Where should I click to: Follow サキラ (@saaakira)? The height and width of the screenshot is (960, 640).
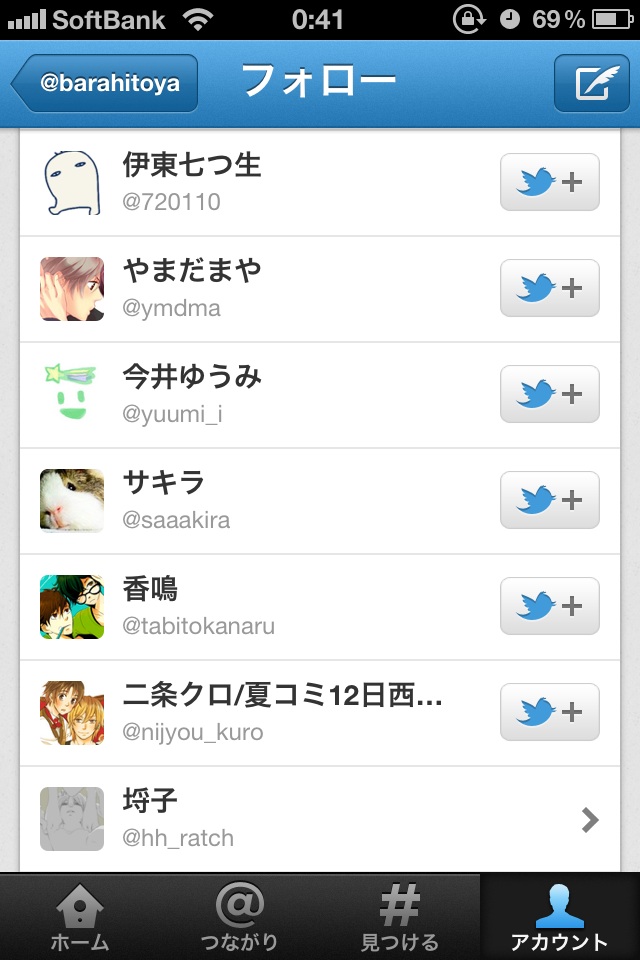549,501
